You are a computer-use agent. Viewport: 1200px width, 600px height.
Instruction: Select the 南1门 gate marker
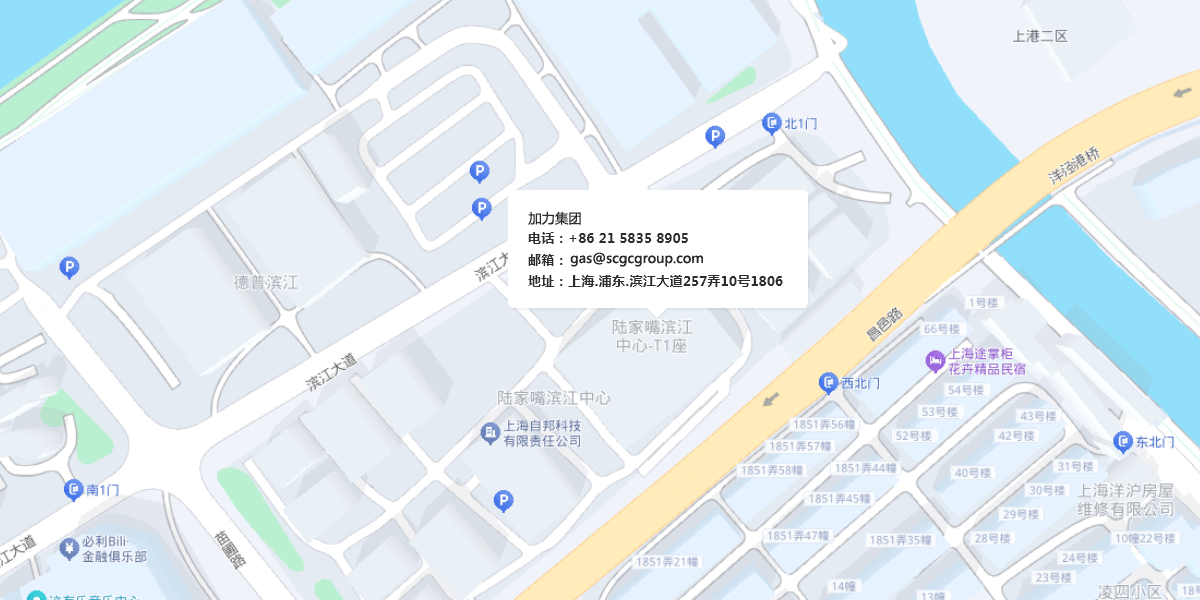74,490
